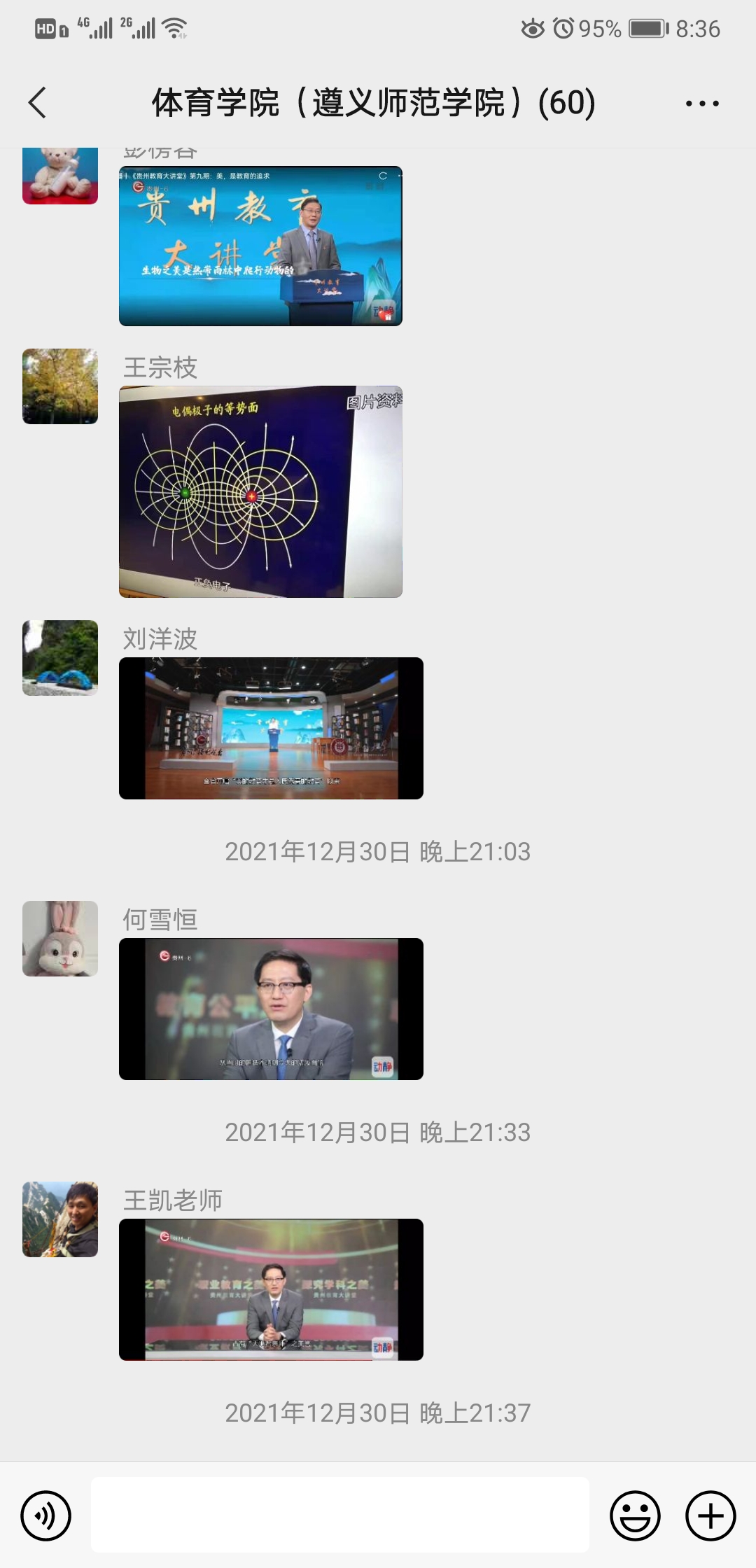Open the emoji sticker panel
The width and height of the screenshot is (756, 1568).
tap(635, 1515)
